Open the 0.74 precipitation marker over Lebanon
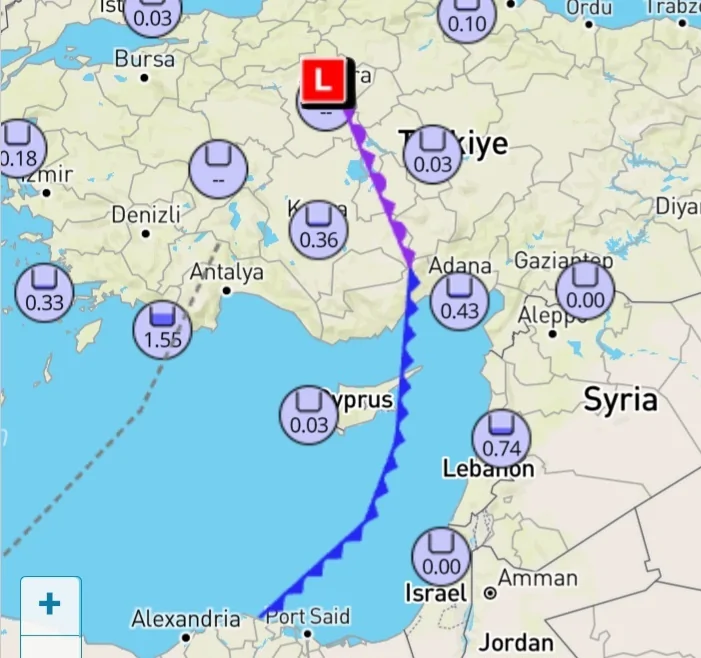 pos(501,438)
